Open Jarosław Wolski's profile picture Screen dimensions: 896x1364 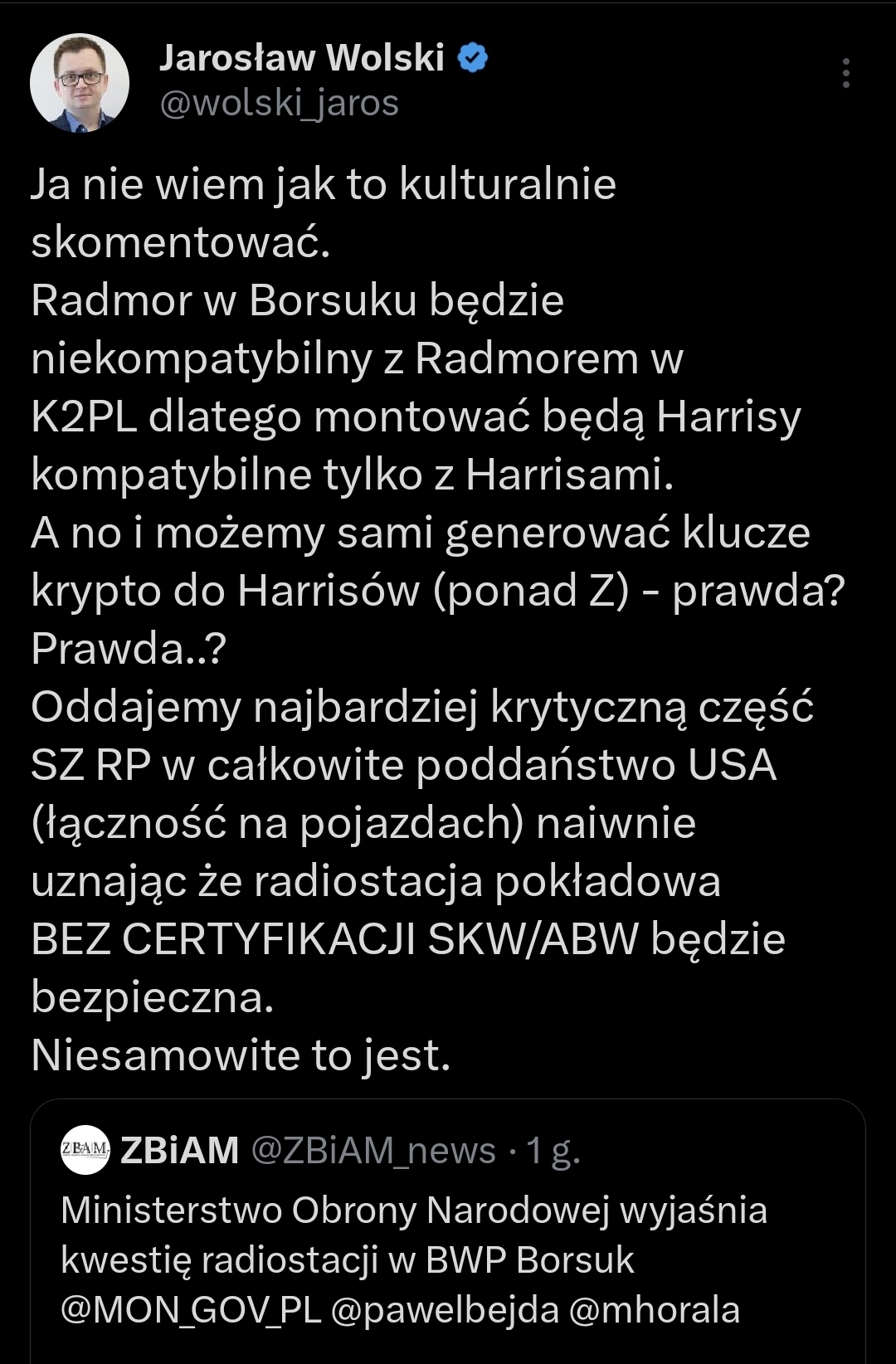tap(80, 83)
